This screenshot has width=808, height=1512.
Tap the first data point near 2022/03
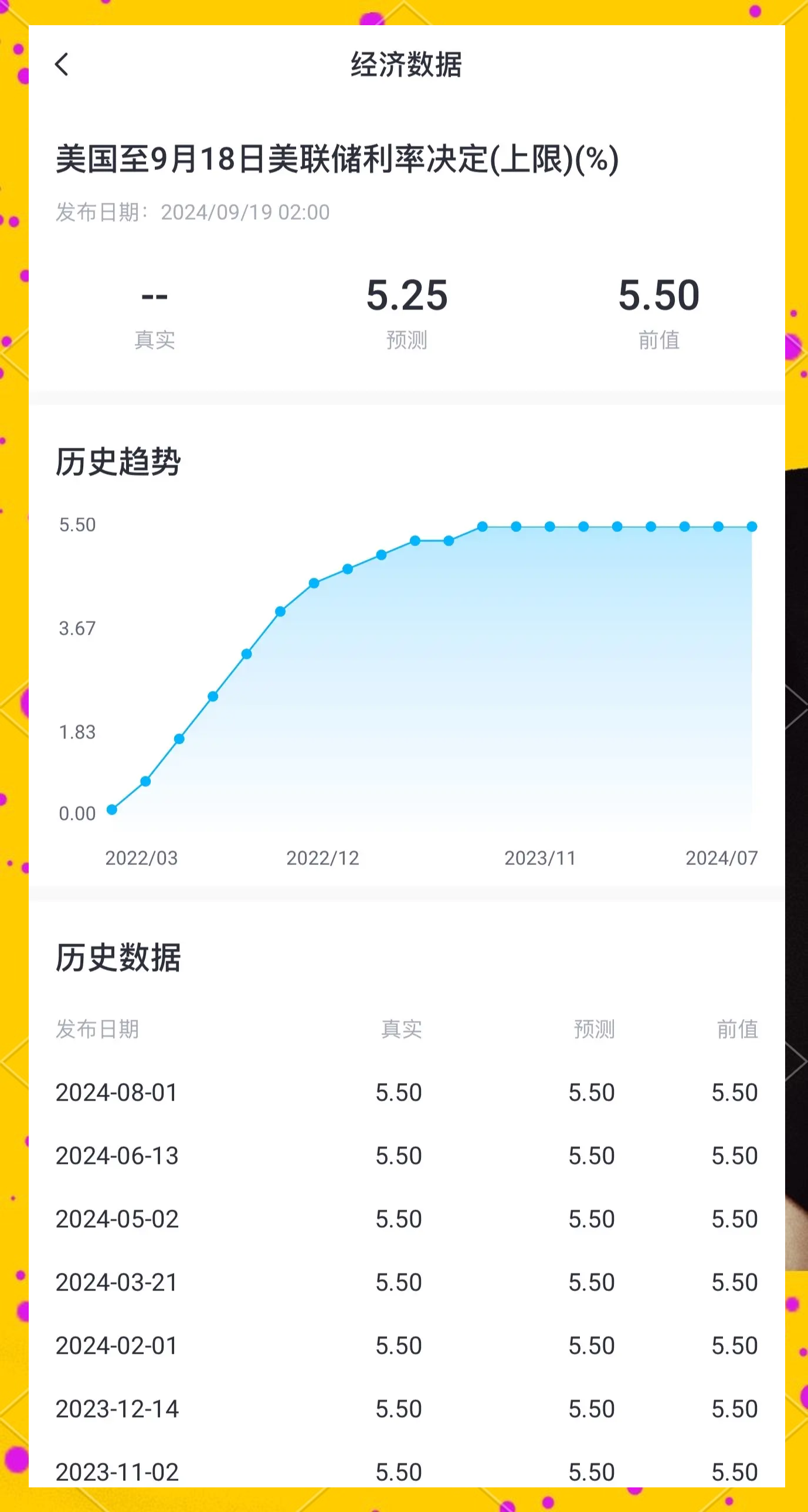pyautogui.click(x=111, y=810)
